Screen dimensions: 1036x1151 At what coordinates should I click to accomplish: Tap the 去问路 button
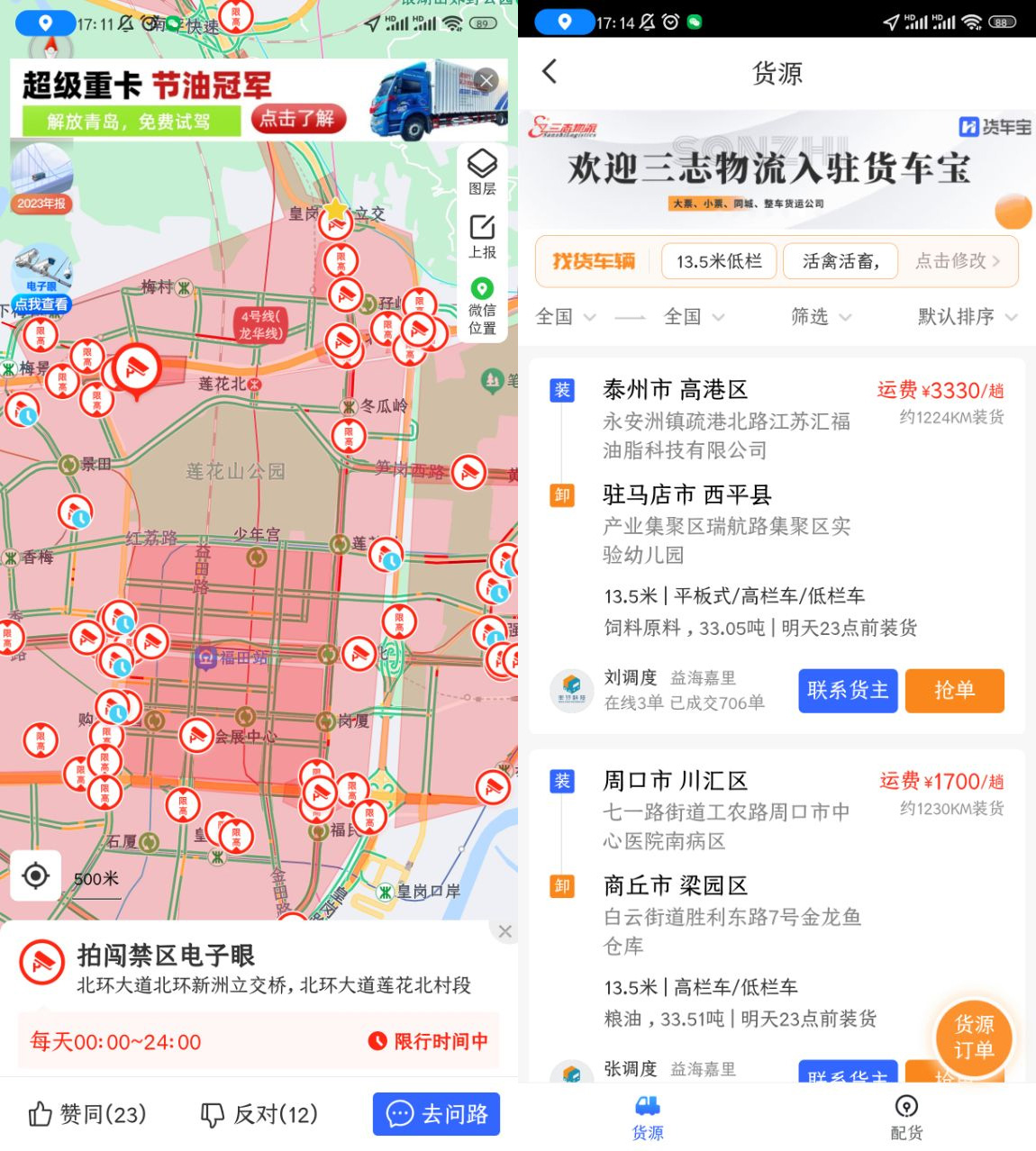pyautogui.click(x=436, y=1114)
